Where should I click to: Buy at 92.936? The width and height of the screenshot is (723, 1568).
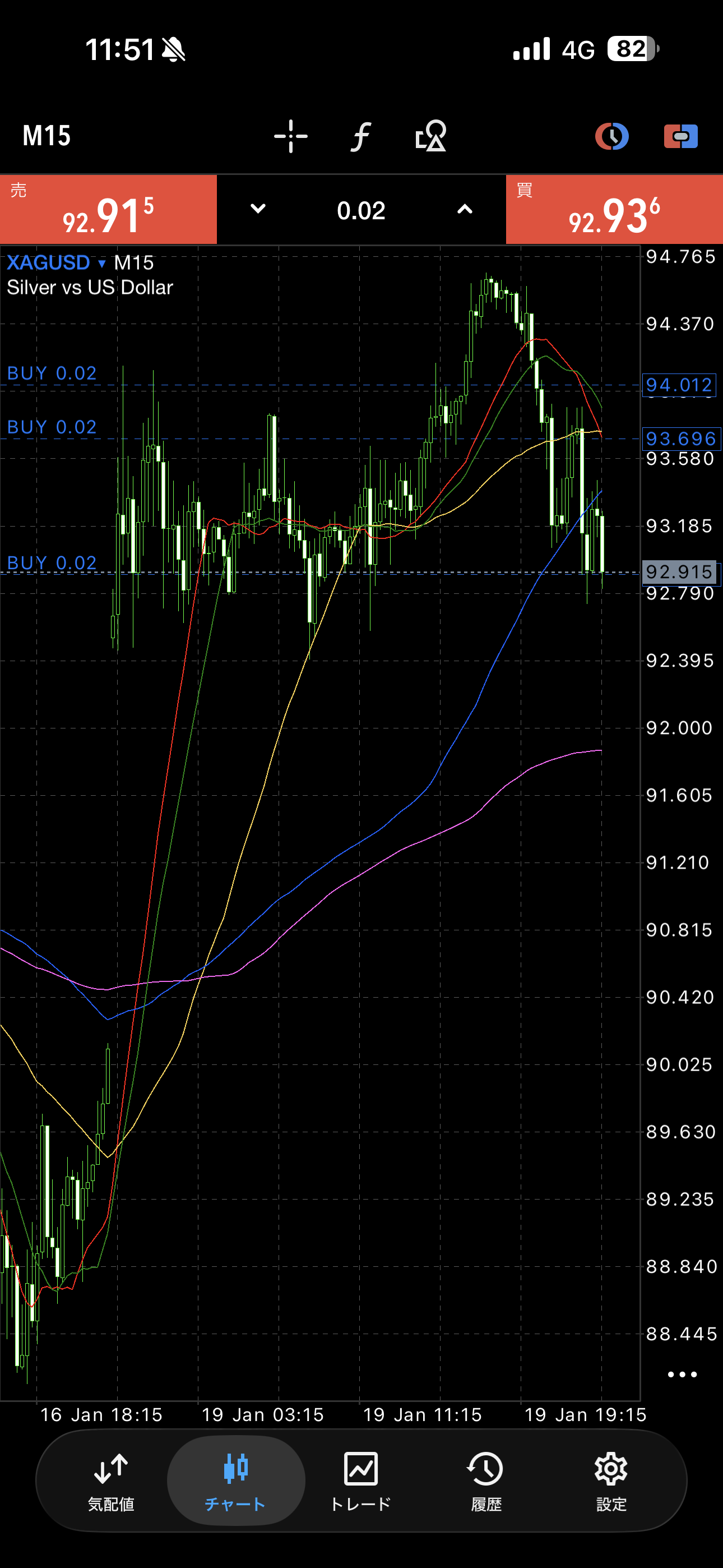point(614,210)
